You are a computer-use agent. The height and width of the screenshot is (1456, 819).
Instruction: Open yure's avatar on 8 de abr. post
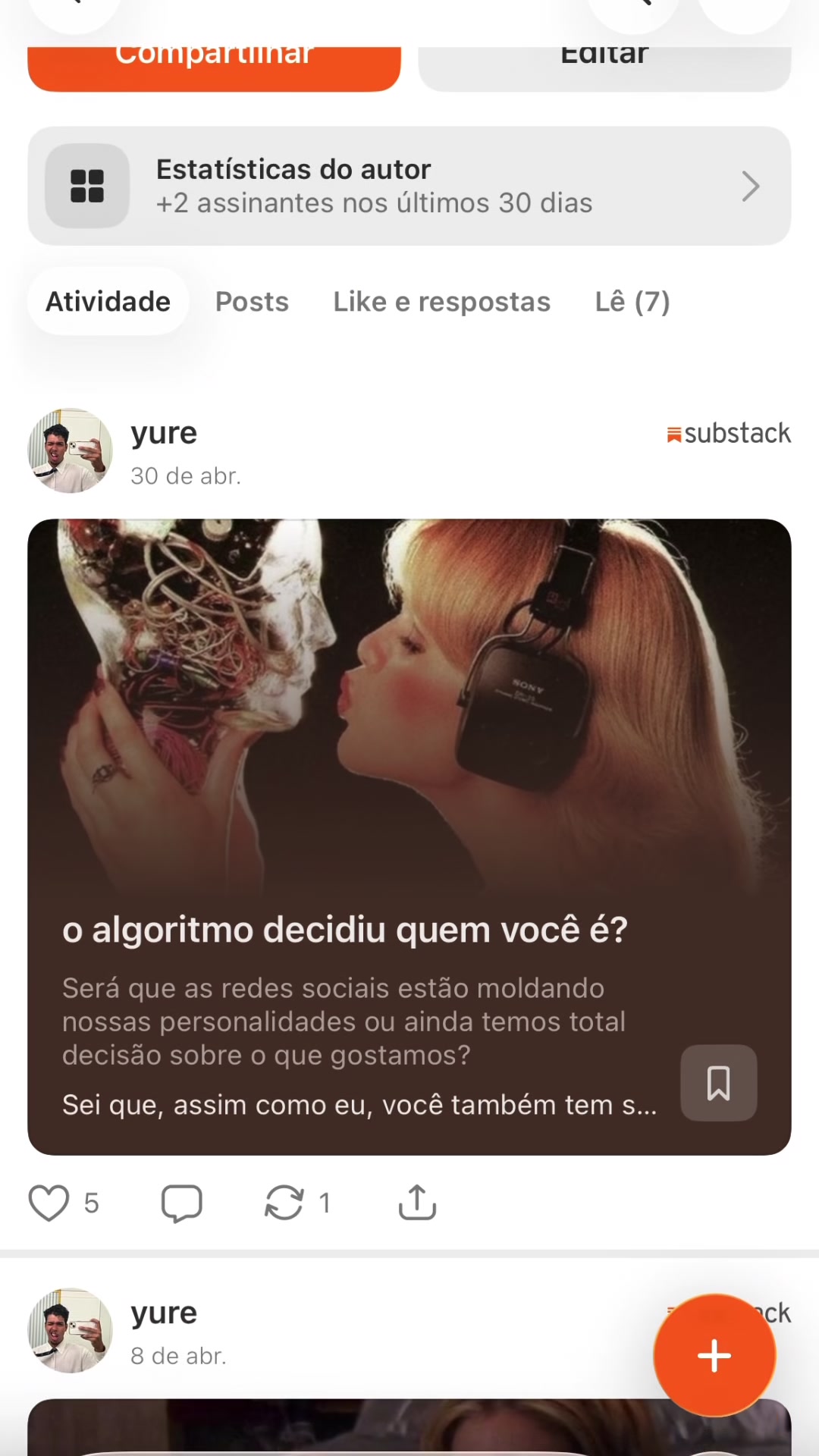tap(71, 1330)
